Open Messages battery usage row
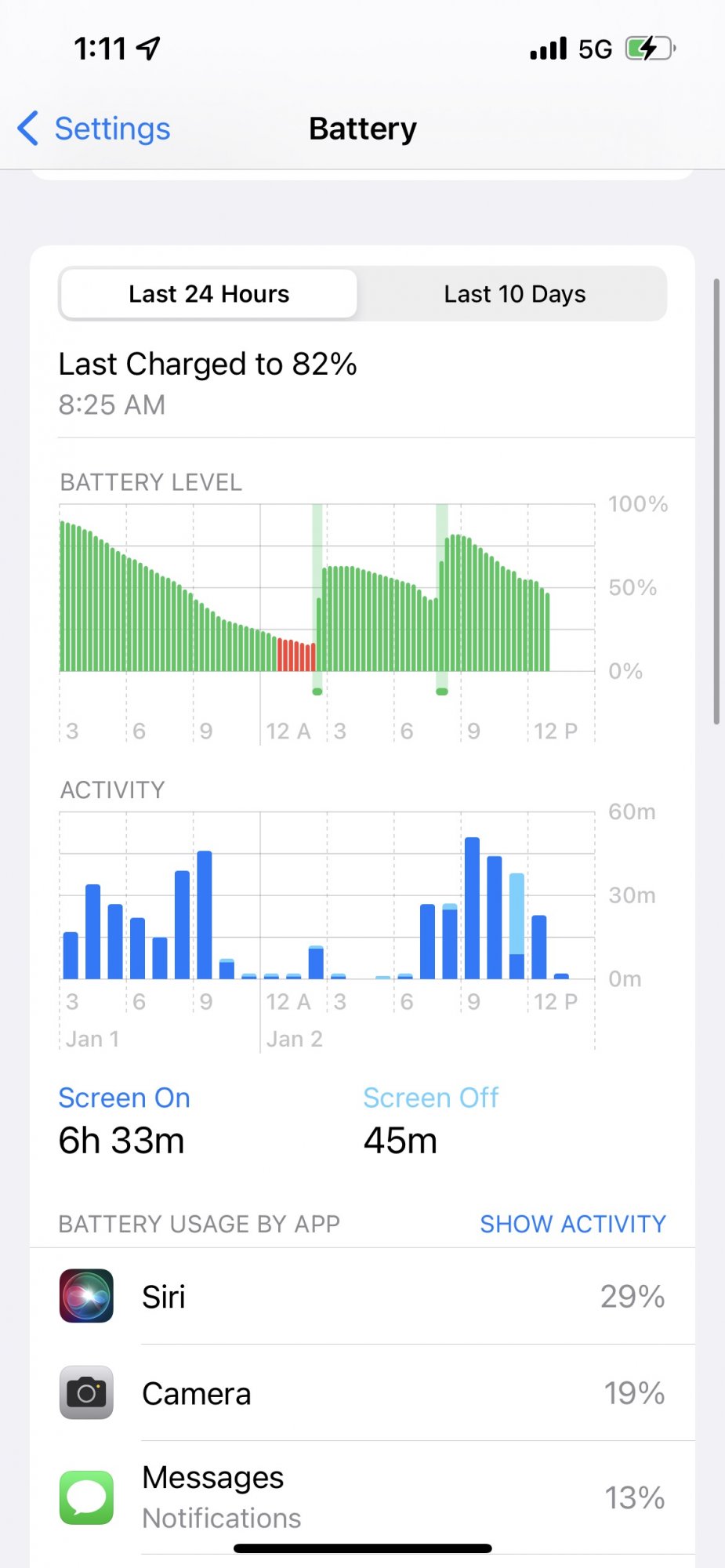This screenshot has height=1568, width=725. point(362,1497)
